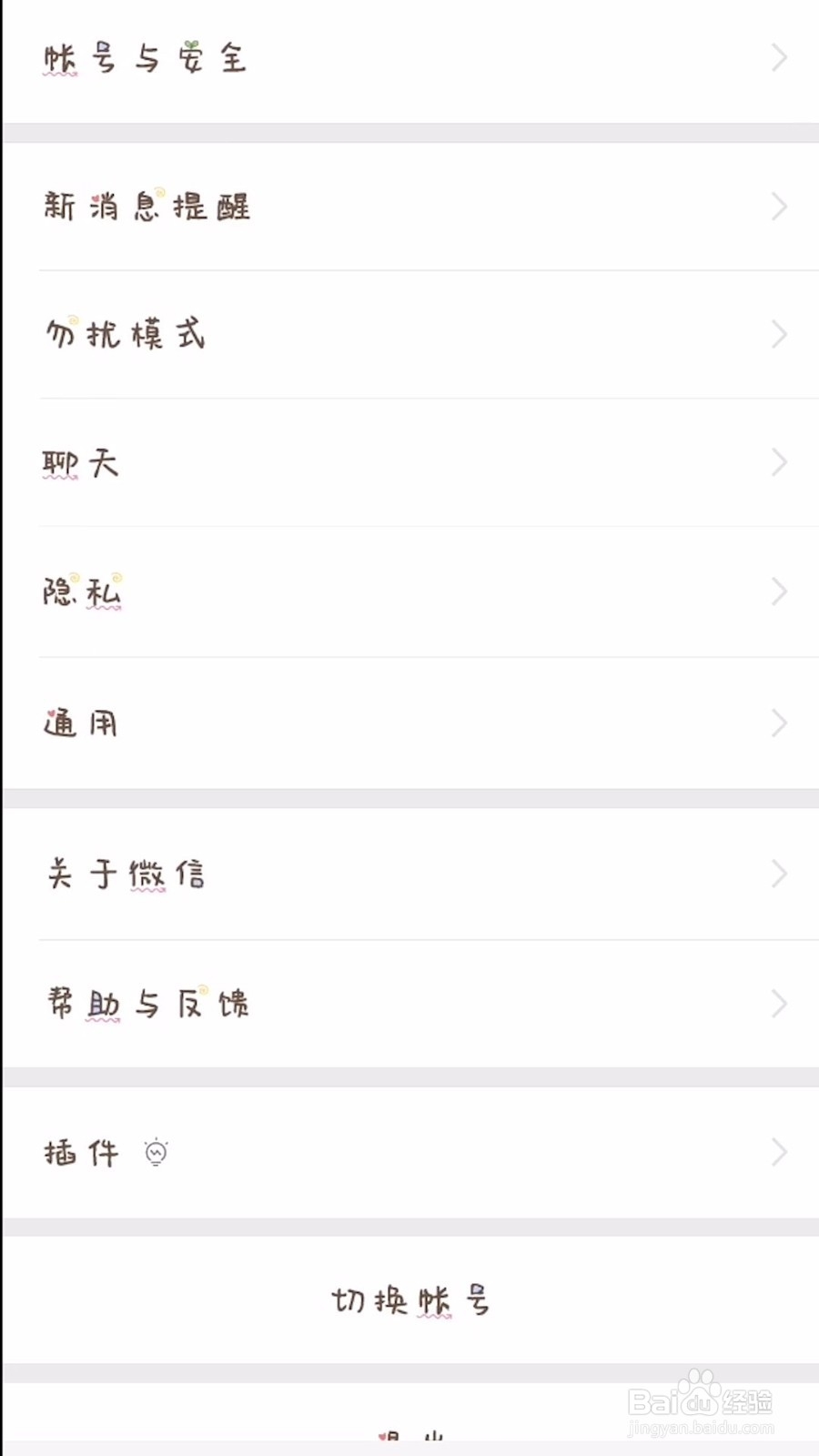Image resolution: width=819 pixels, height=1456 pixels.
Task: Click the arrow icon on 新消息提醒 row
Action: pos(778,207)
